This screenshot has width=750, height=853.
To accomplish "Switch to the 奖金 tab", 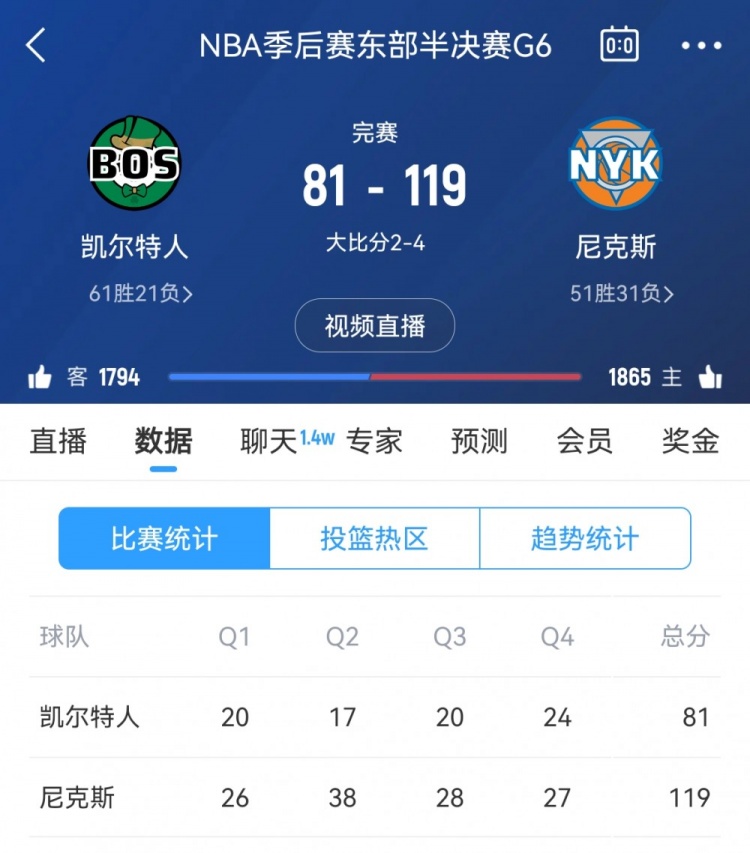I will [x=690, y=441].
